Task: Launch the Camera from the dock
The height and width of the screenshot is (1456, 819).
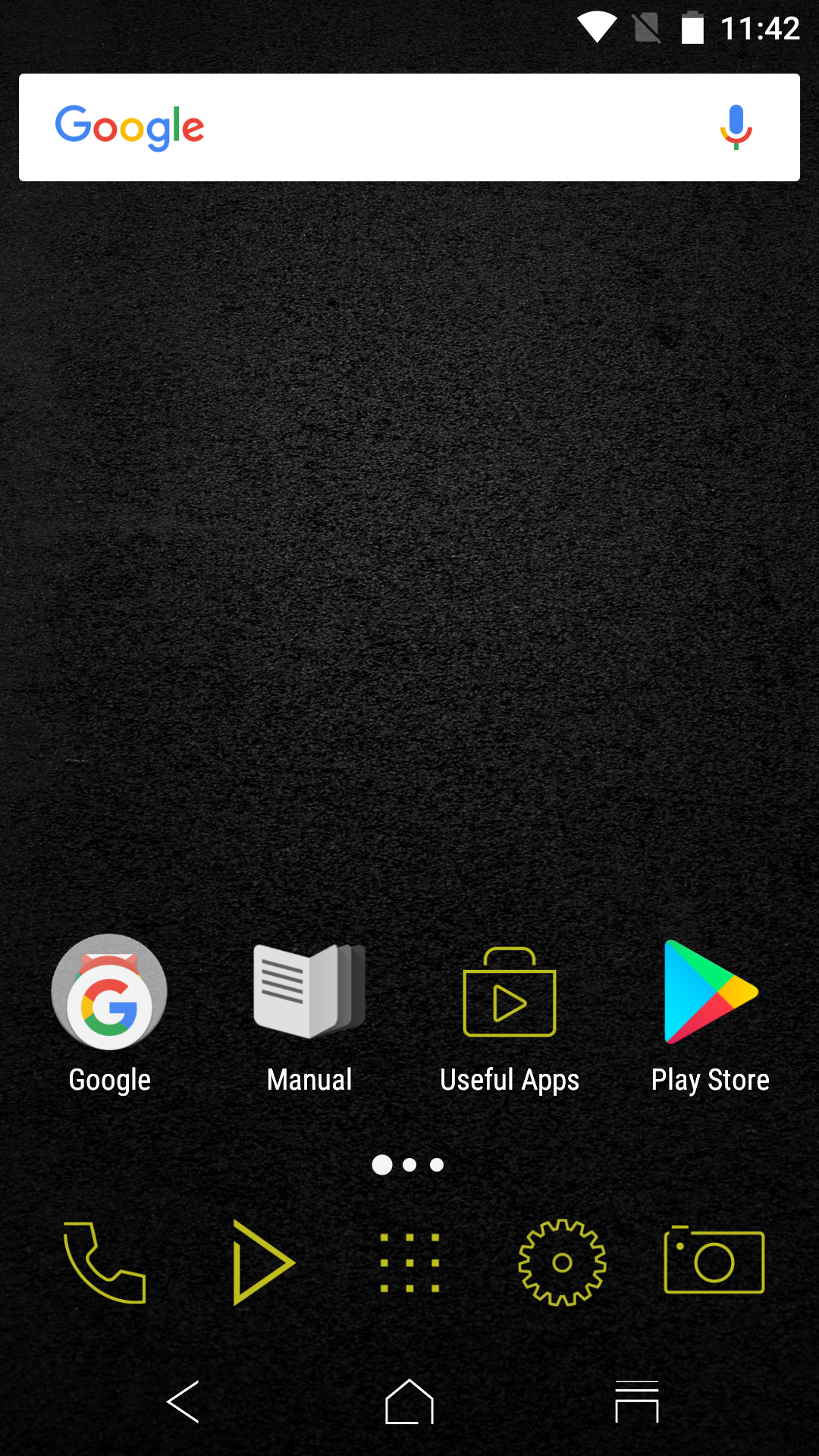Action: click(714, 1263)
